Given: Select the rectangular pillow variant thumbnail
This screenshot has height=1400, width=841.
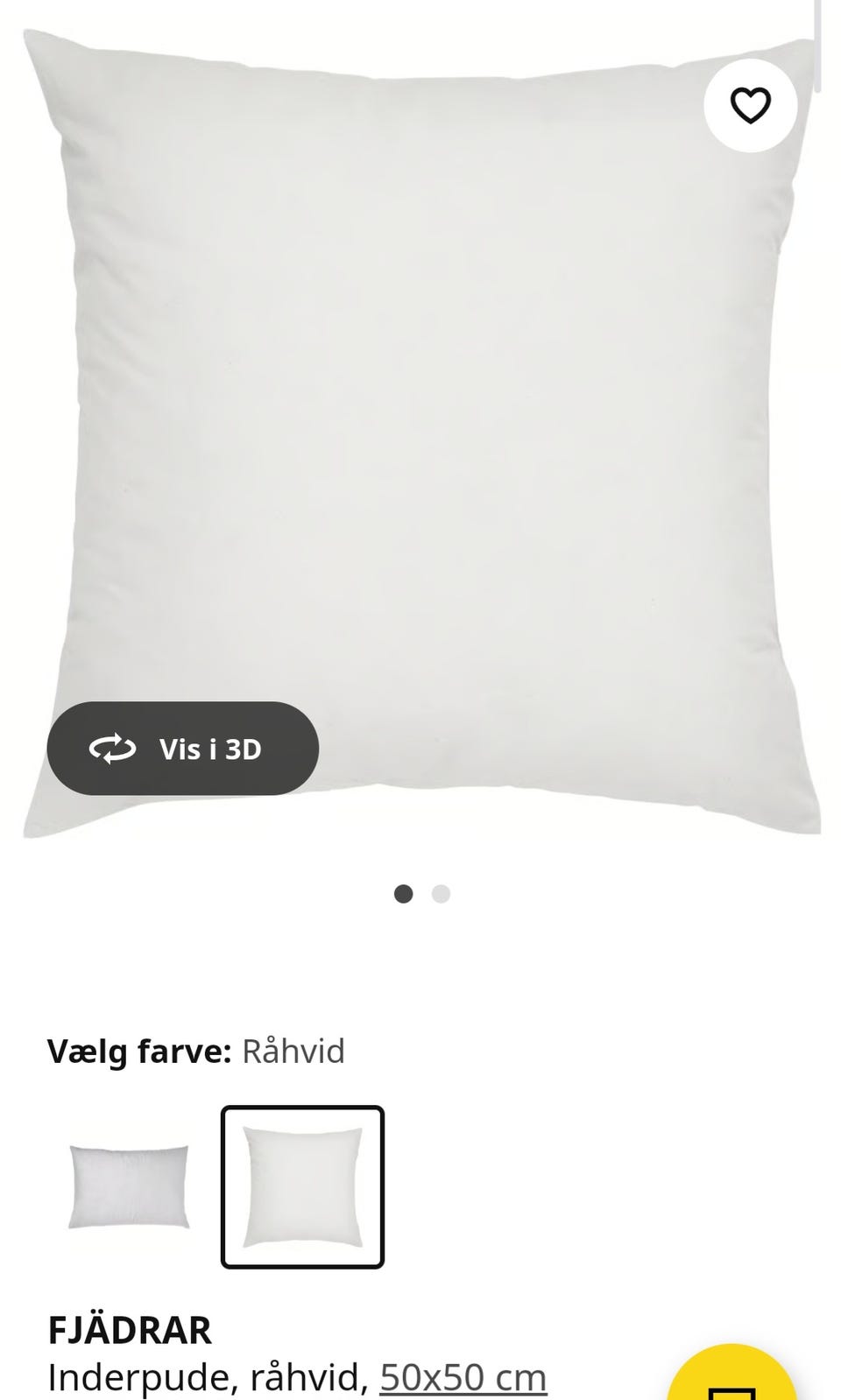Looking at the screenshot, I should coord(129,1186).
